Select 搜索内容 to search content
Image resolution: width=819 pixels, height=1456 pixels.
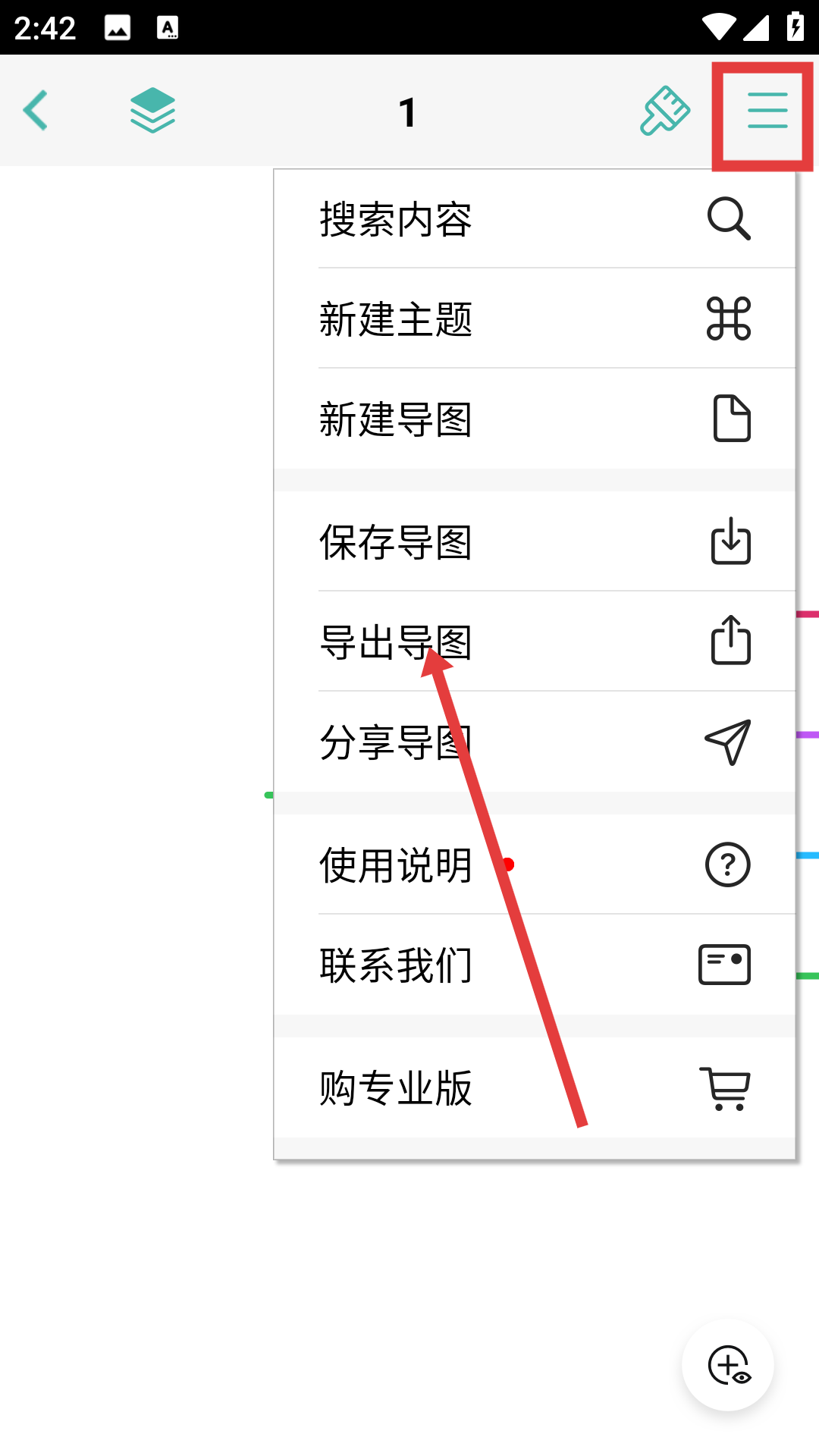coord(534,219)
